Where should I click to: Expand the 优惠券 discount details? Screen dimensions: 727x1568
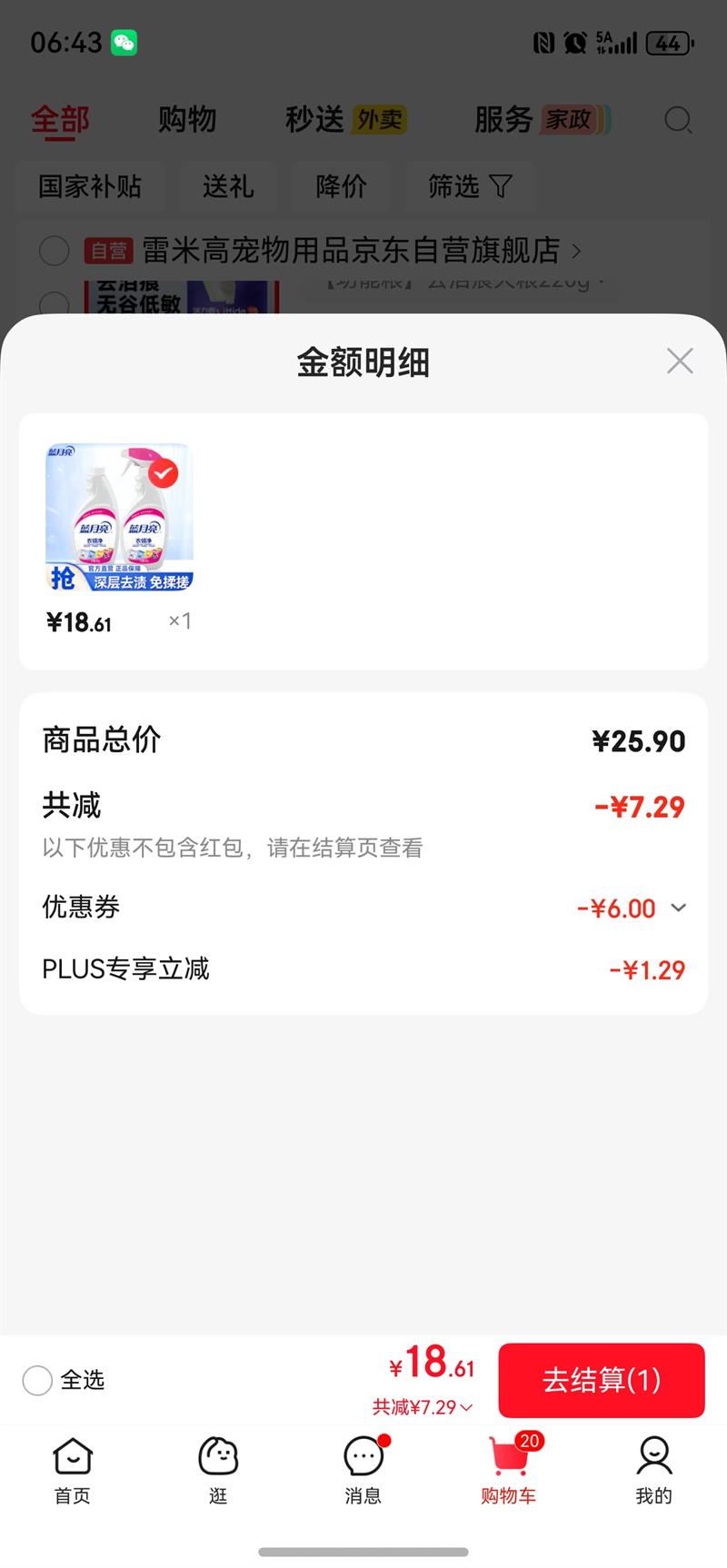tap(678, 908)
